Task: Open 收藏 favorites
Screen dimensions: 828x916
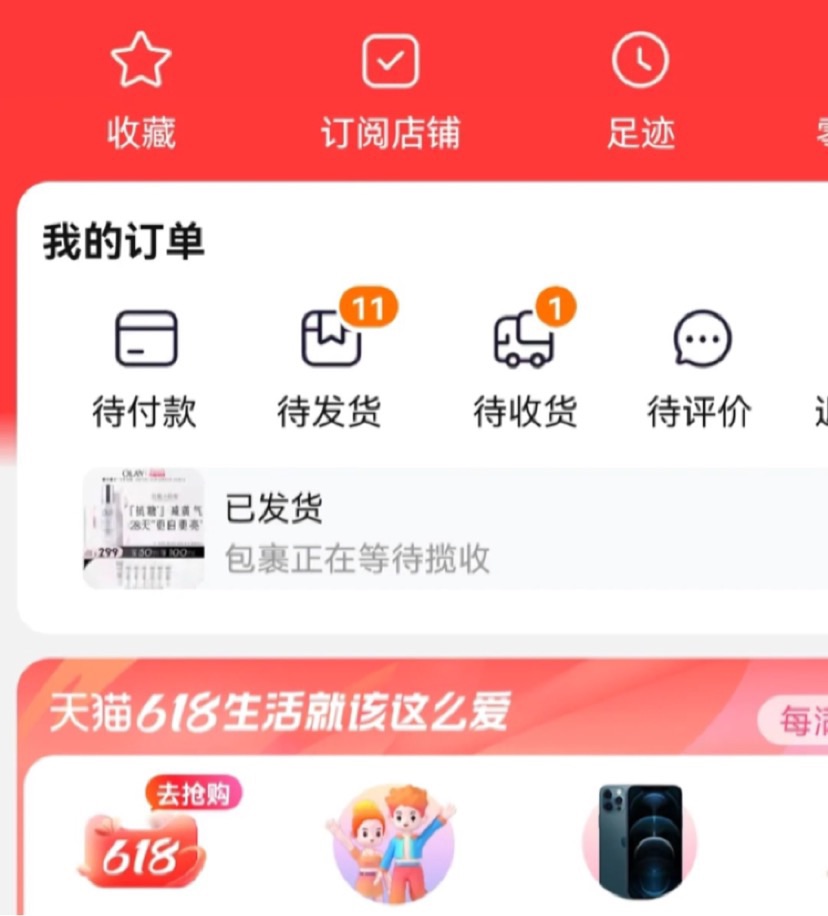Action: [x=141, y=92]
